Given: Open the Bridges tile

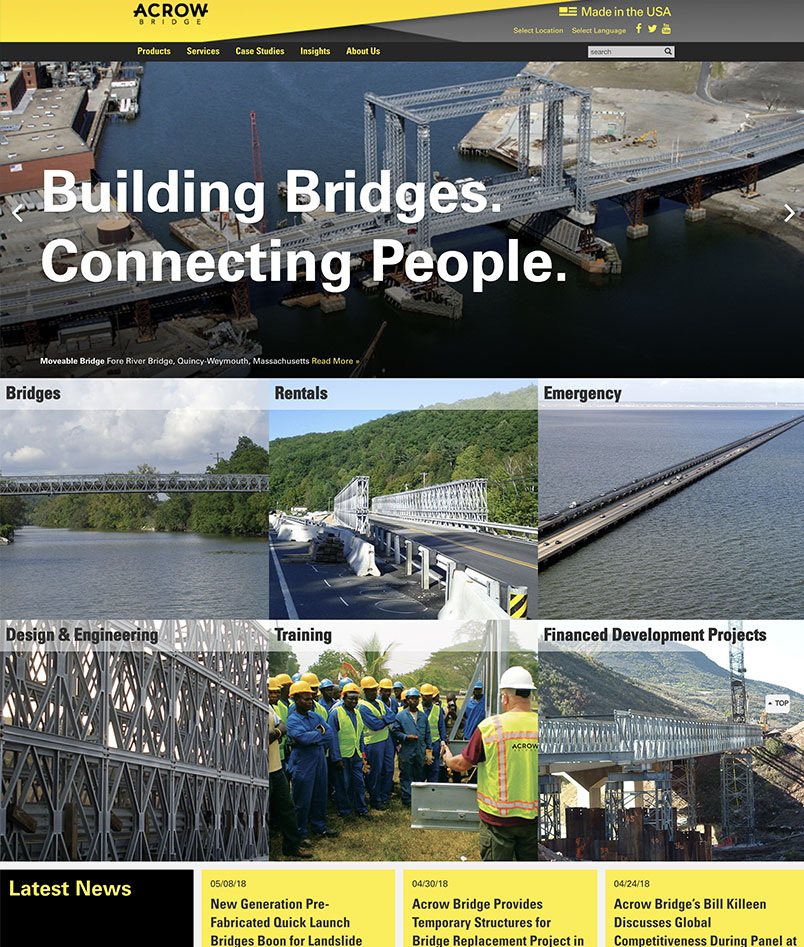Looking at the screenshot, I should (134, 498).
